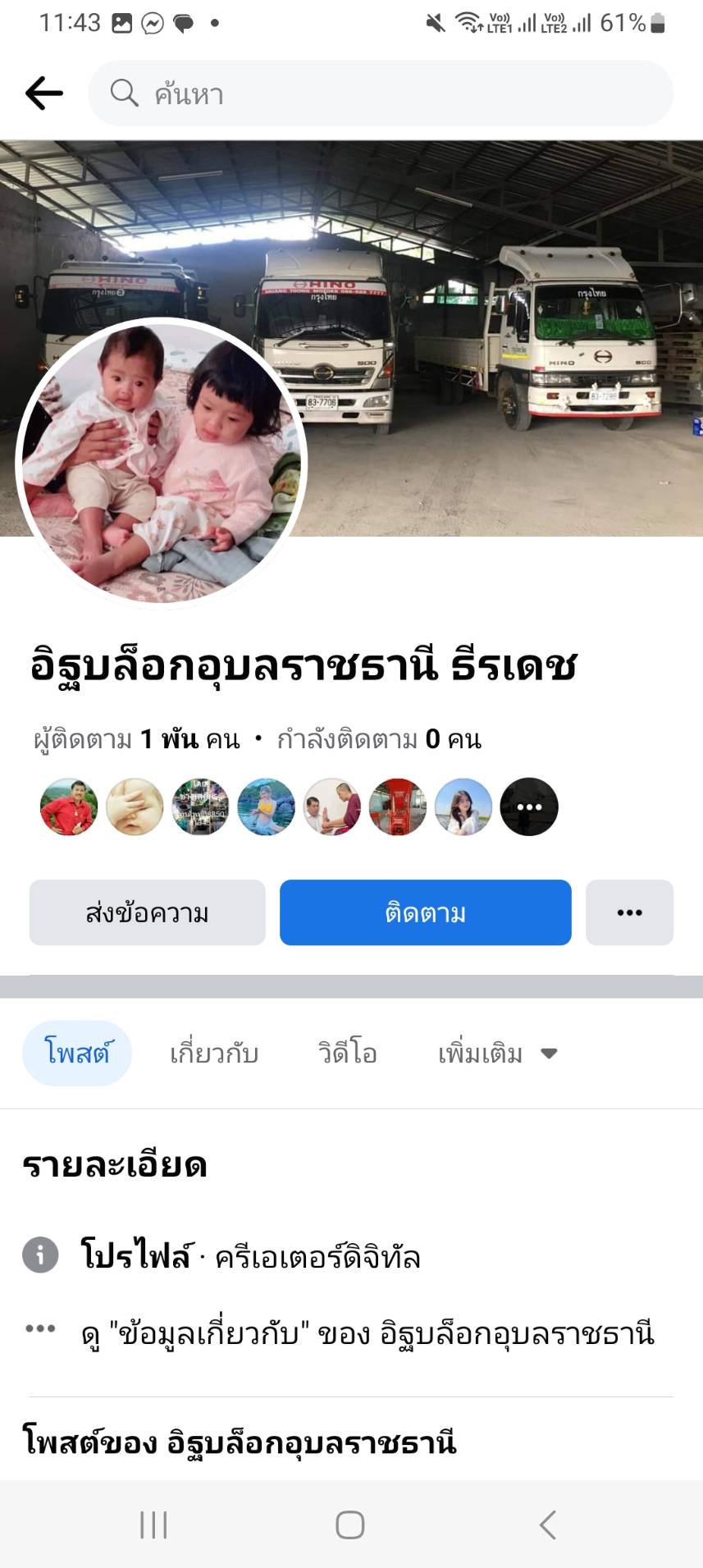Open the three-dot more options button
703x1568 pixels.
(629, 912)
